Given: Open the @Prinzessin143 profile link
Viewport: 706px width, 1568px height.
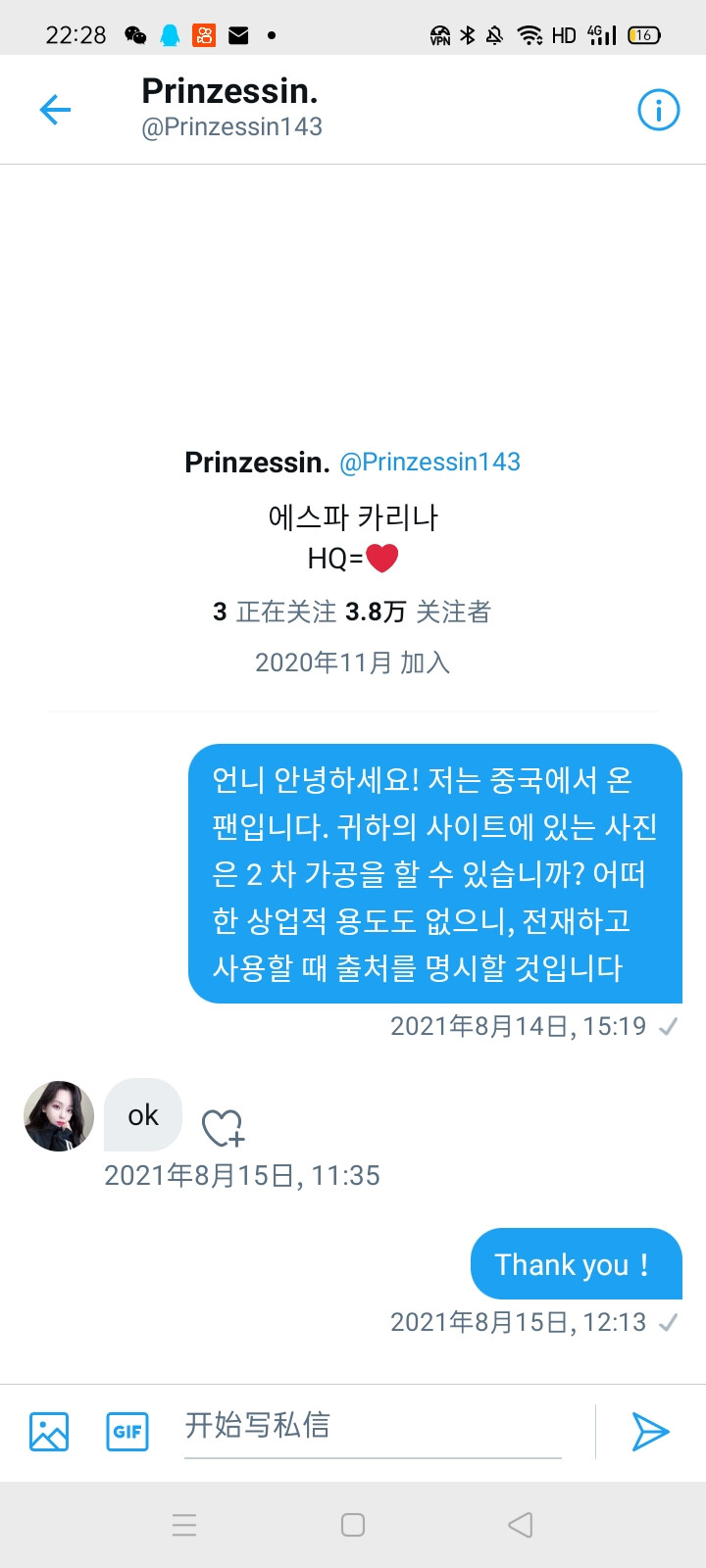Looking at the screenshot, I should tap(429, 462).
